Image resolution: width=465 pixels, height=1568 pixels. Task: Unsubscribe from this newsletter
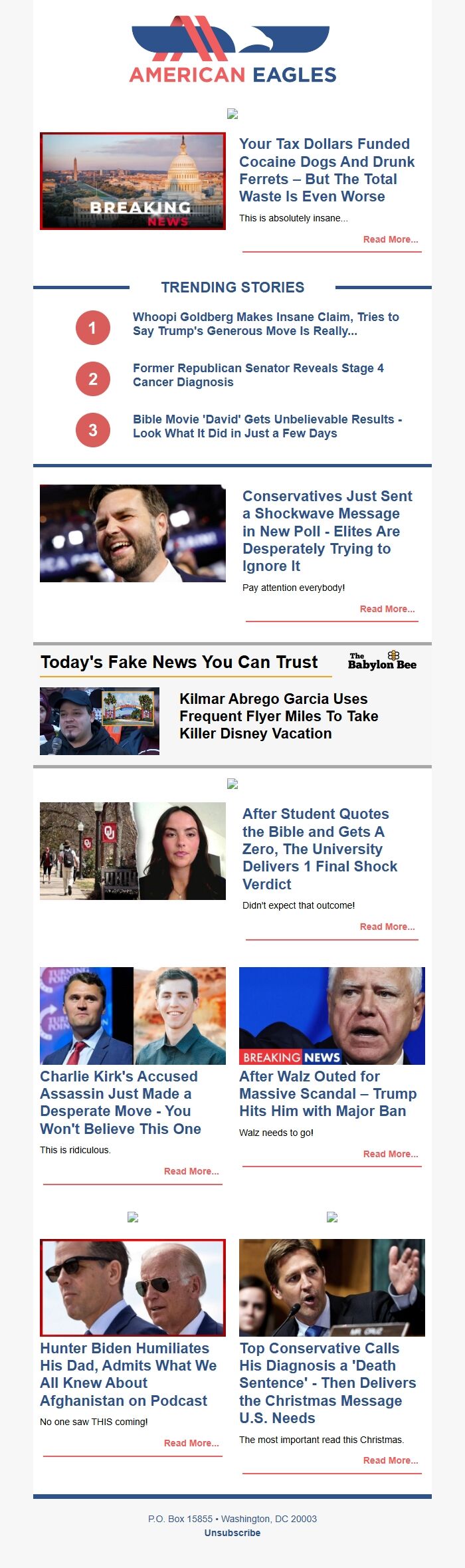[x=232, y=1533]
